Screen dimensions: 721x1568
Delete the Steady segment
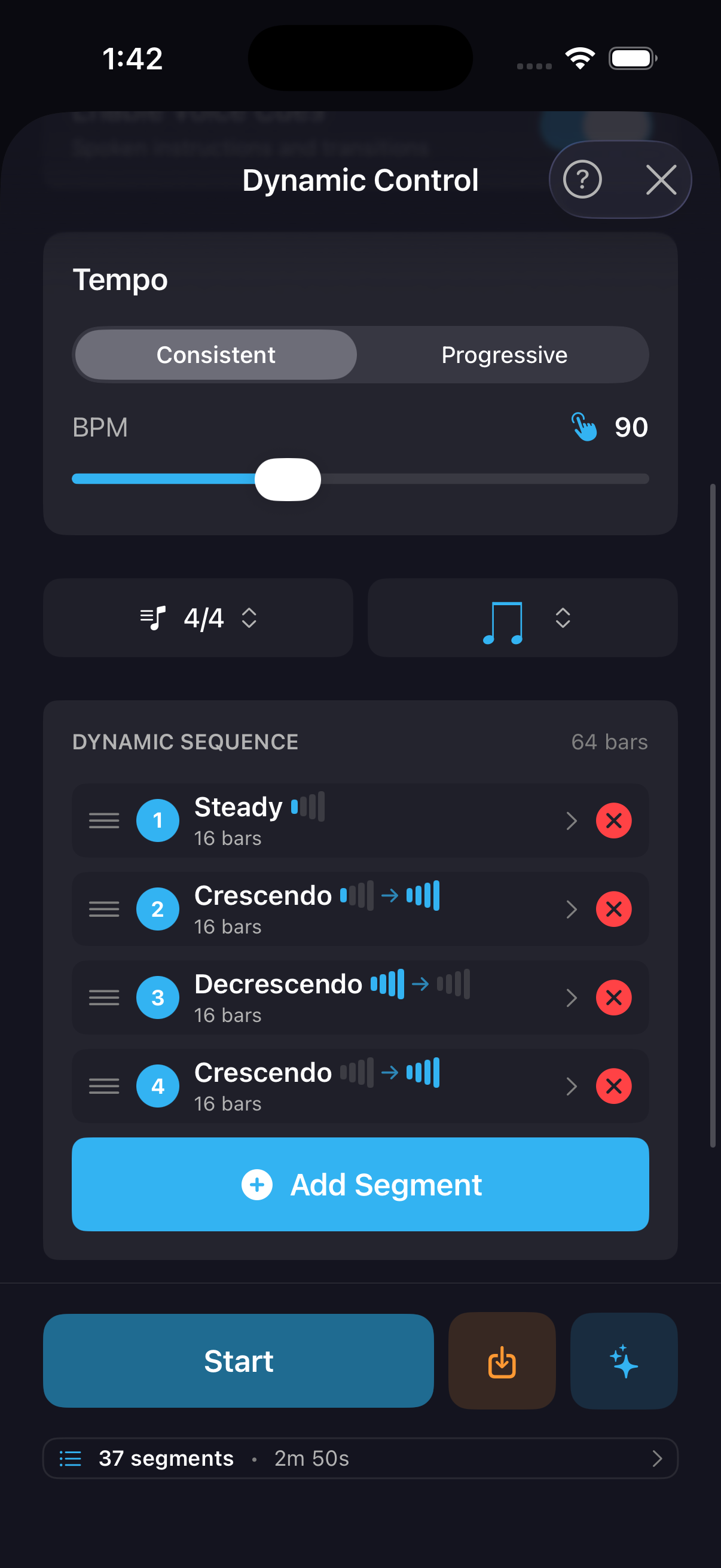613,820
